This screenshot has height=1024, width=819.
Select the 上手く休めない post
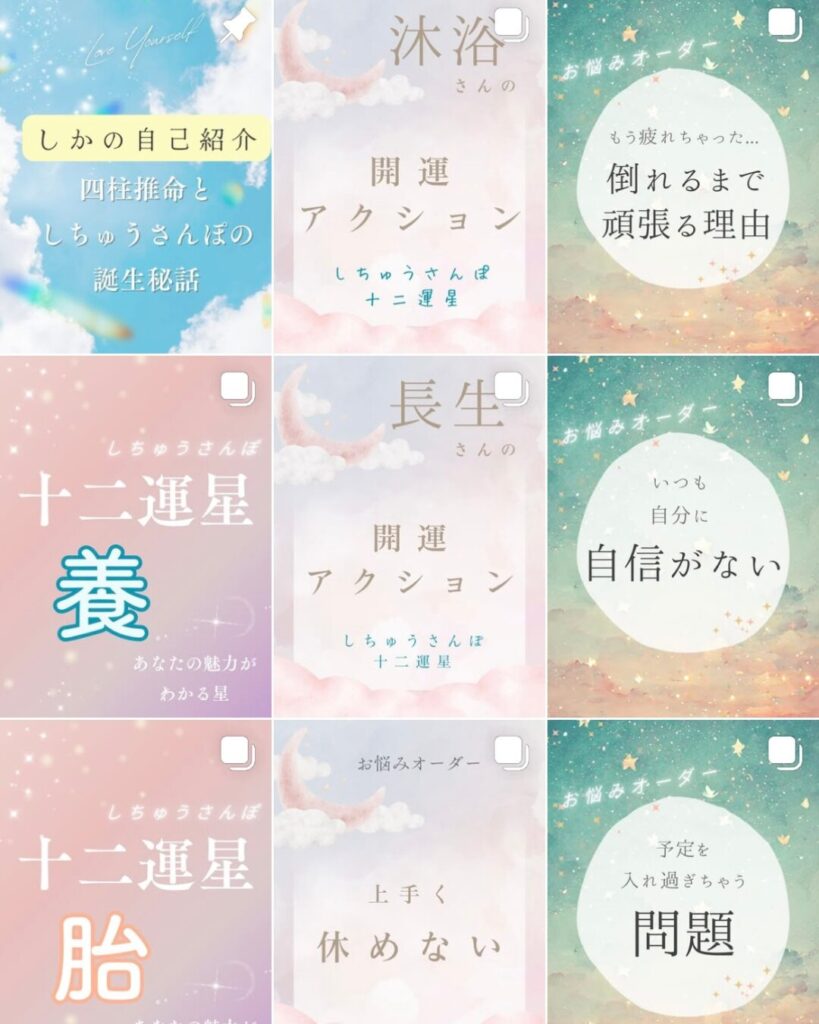[410, 872]
